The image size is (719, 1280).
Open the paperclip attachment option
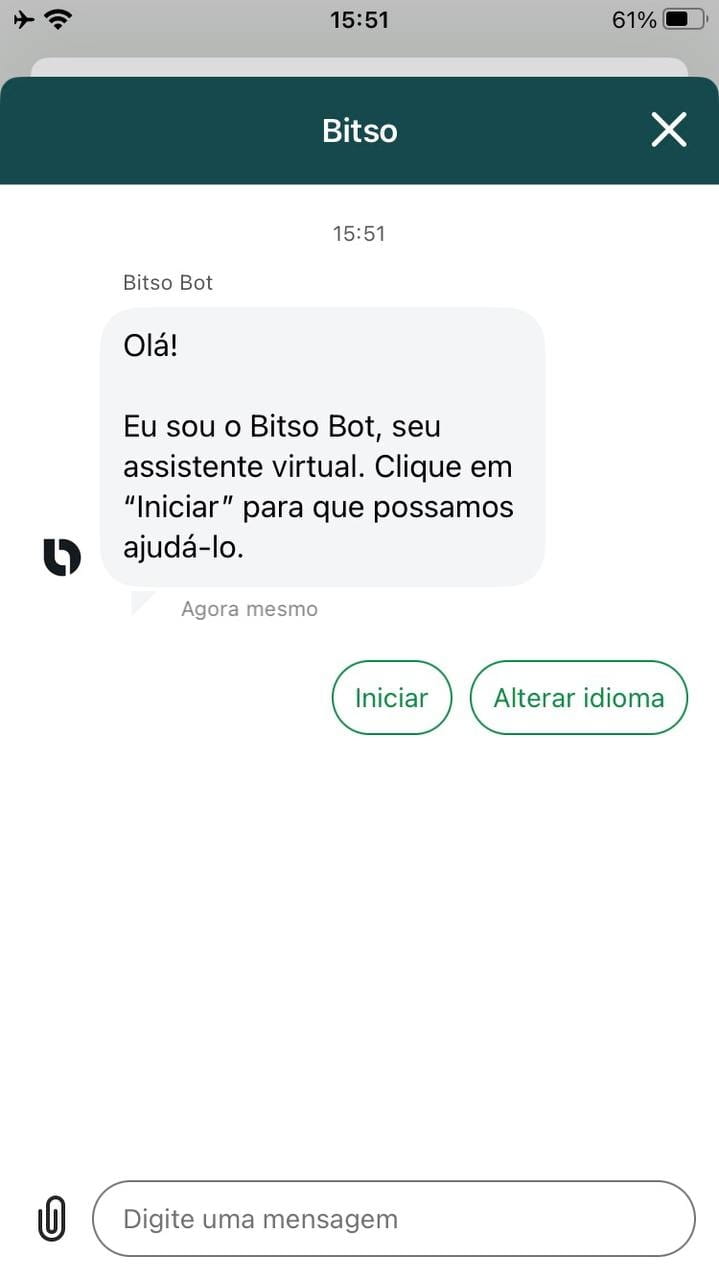coord(51,1219)
